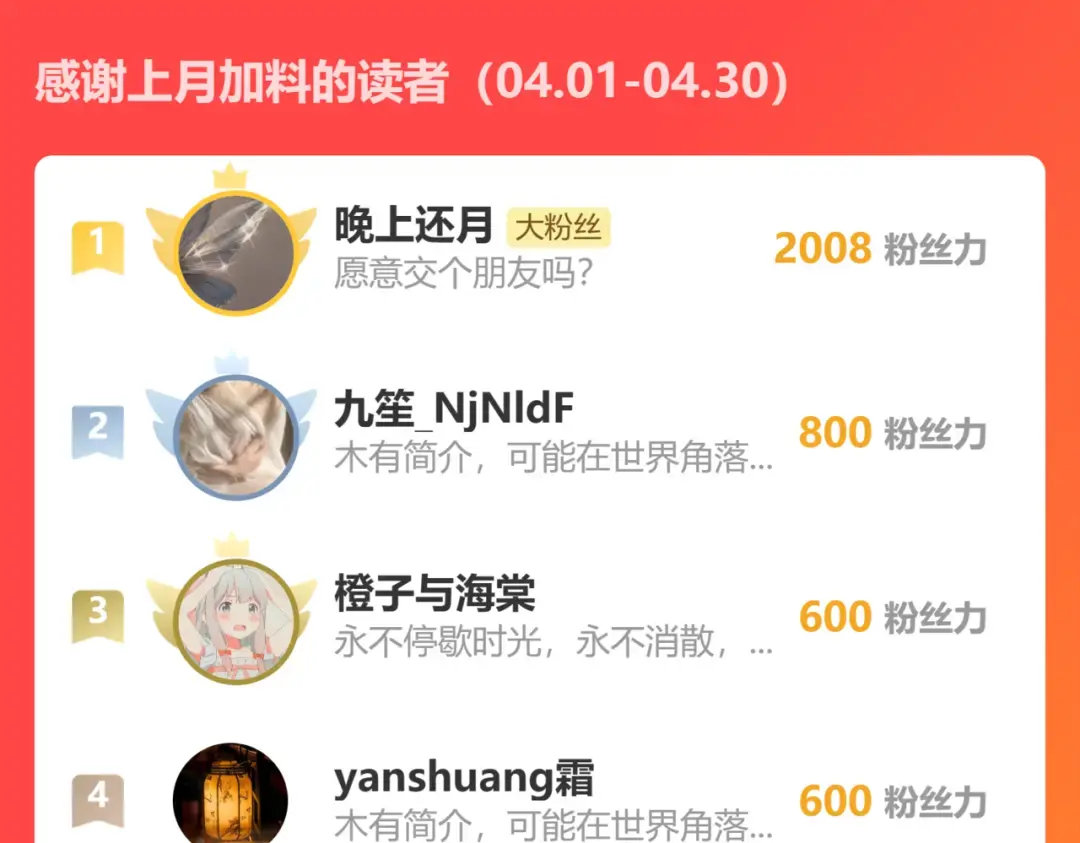1080x843 pixels.
Task: View 橙子与海棠's profile row
Action: click(540, 616)
